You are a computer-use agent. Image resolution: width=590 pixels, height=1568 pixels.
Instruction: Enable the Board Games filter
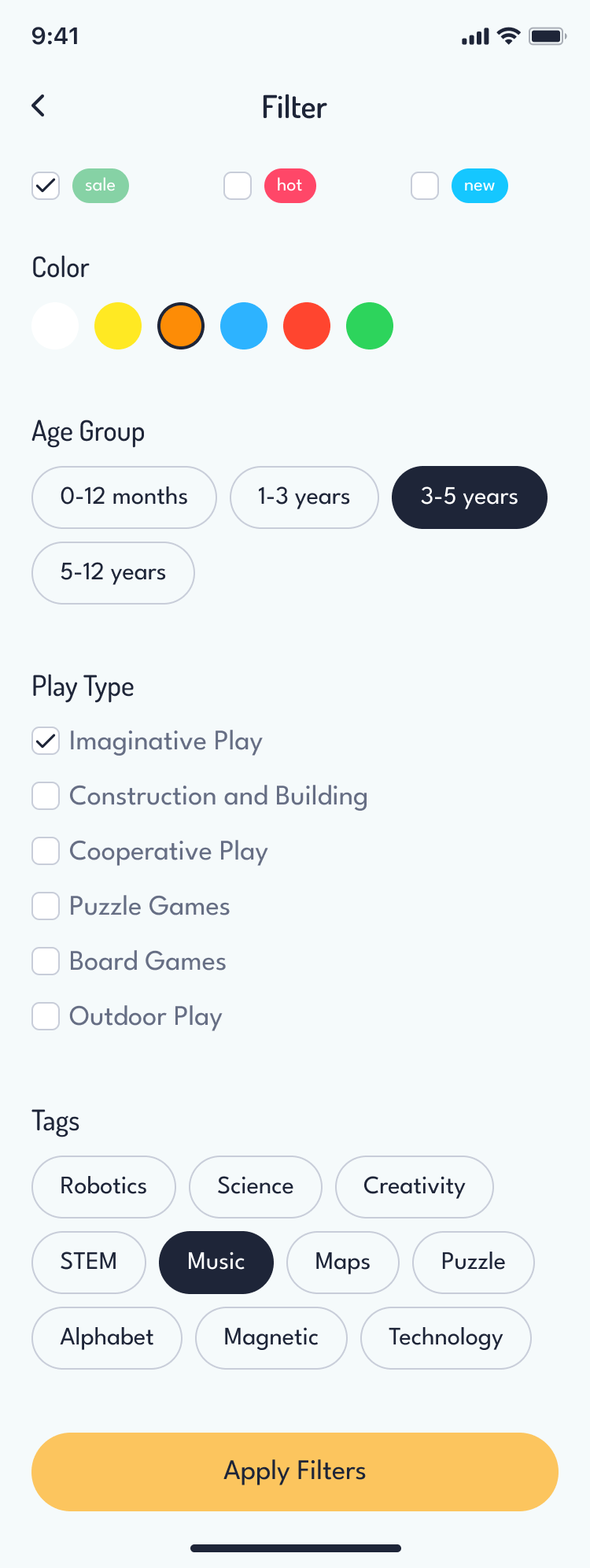click(46, 961)
